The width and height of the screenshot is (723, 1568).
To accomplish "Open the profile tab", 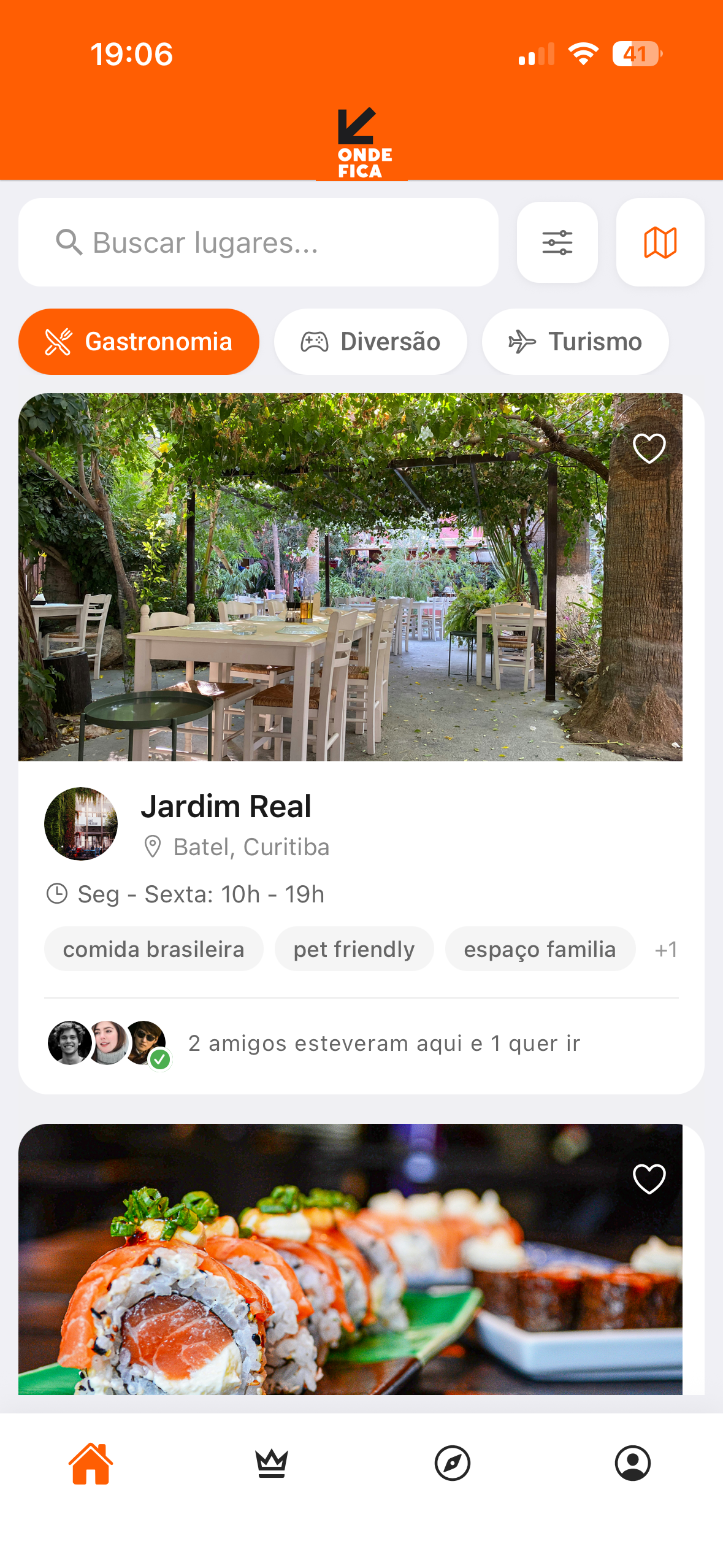I will click(632, 1464).
